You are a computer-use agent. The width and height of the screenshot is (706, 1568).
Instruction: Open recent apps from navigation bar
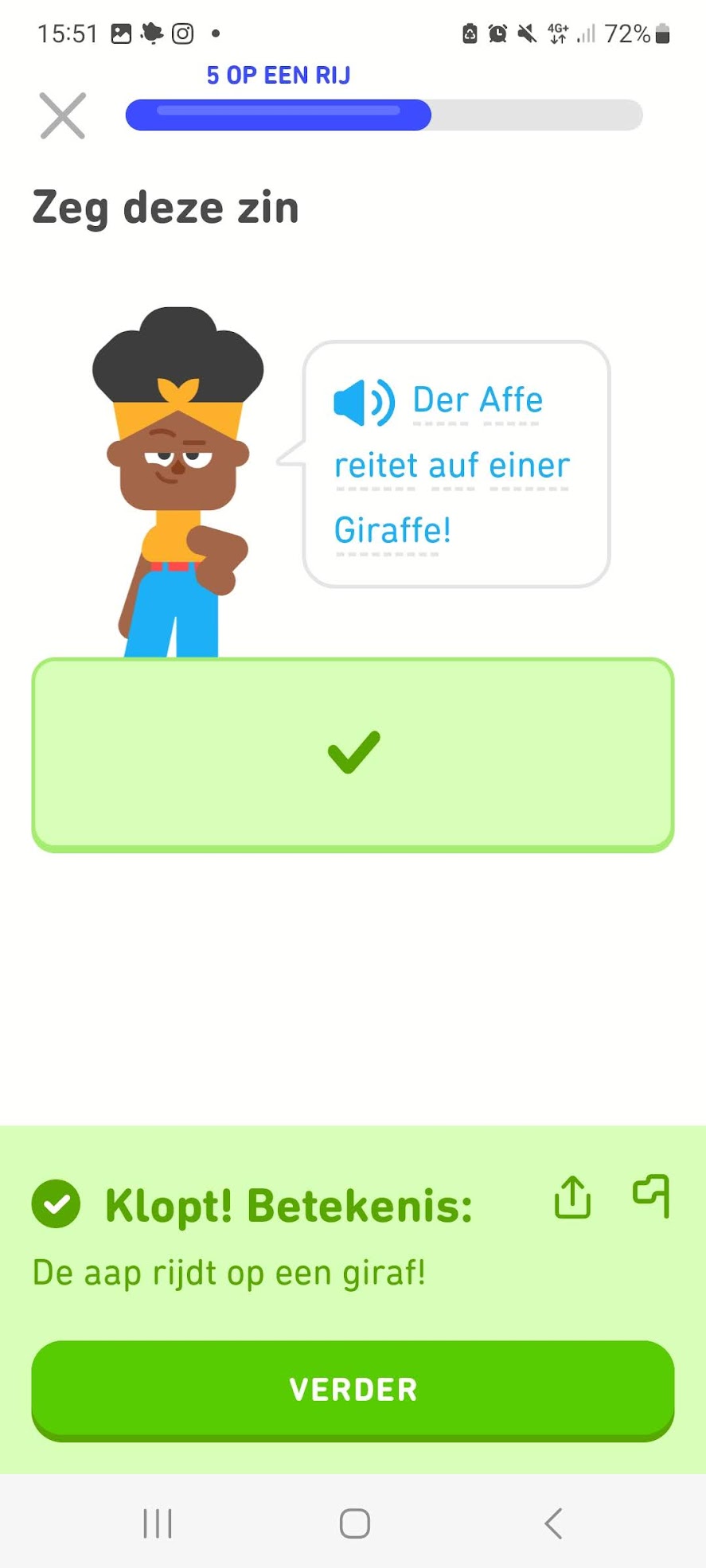click(x=158, y=1523)
